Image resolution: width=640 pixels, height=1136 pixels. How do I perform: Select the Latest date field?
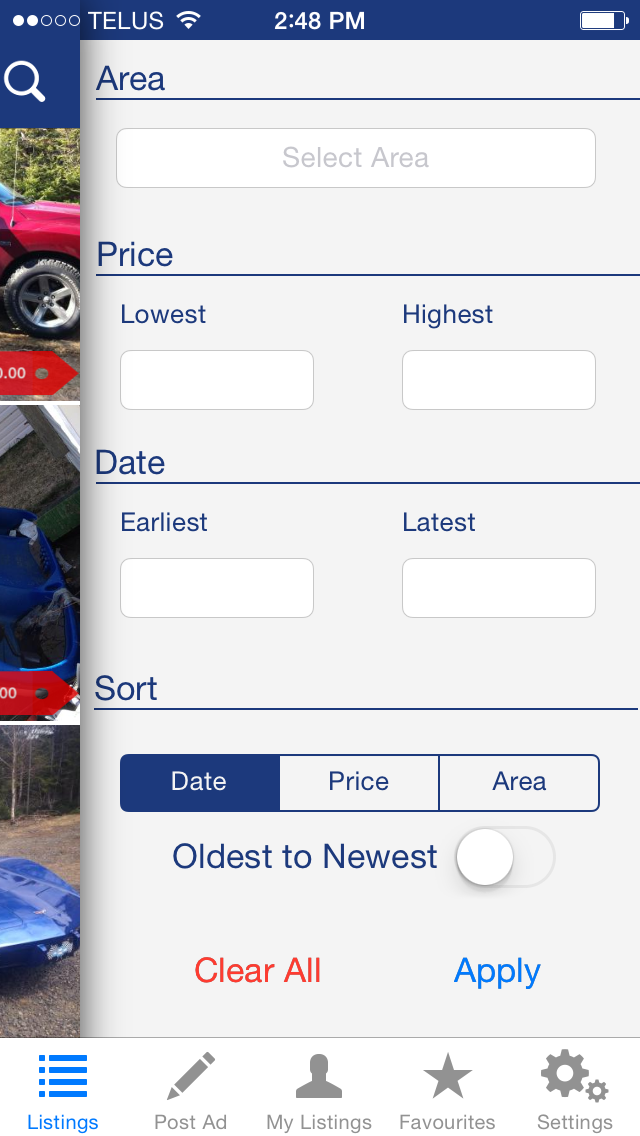pyautogui.click(x=499, y=588)
